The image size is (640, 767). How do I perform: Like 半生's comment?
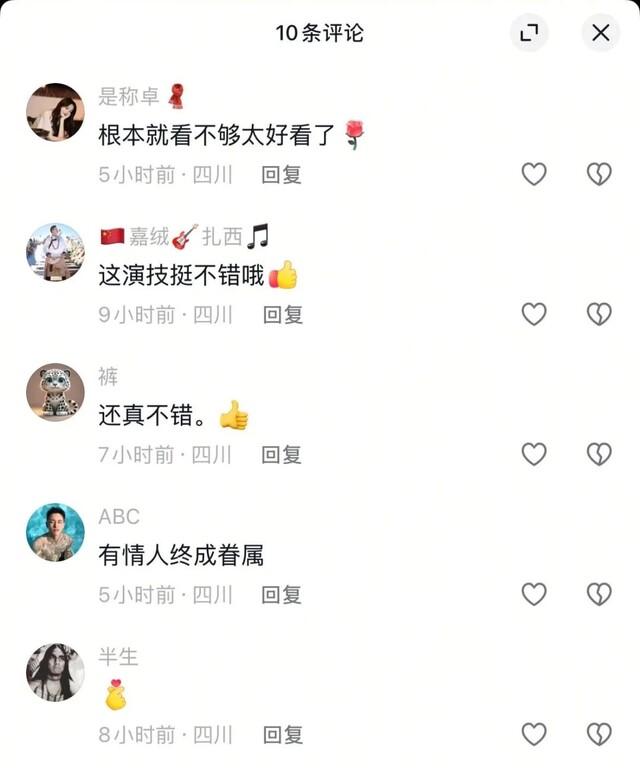534,734
